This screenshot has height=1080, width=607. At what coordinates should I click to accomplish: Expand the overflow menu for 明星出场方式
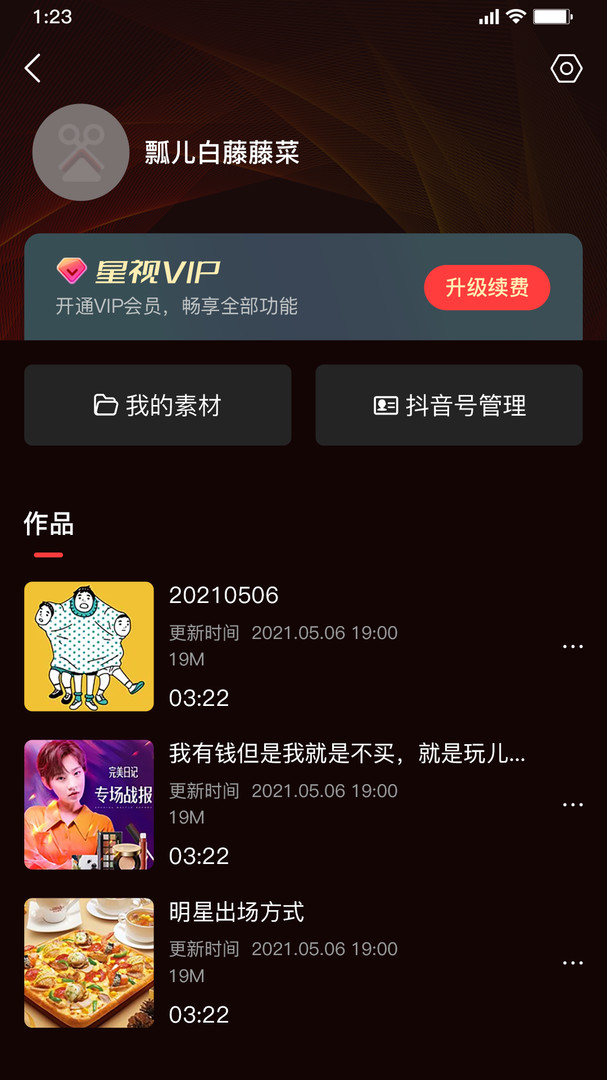coord(572,963)
